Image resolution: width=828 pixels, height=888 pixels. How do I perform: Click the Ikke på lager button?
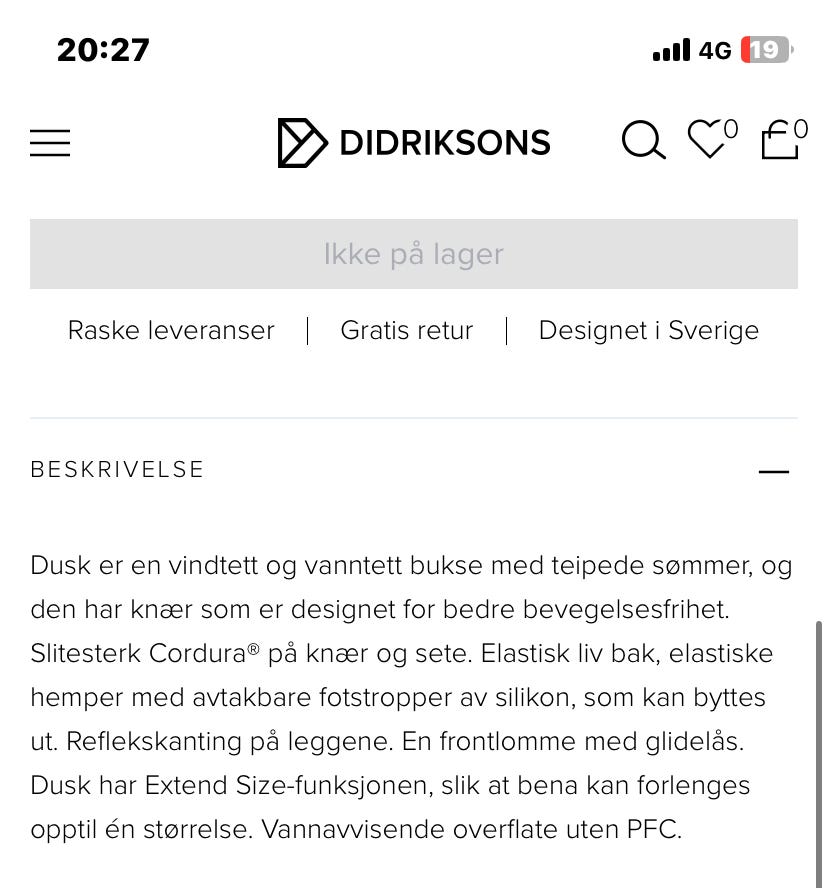click(414, 254)
